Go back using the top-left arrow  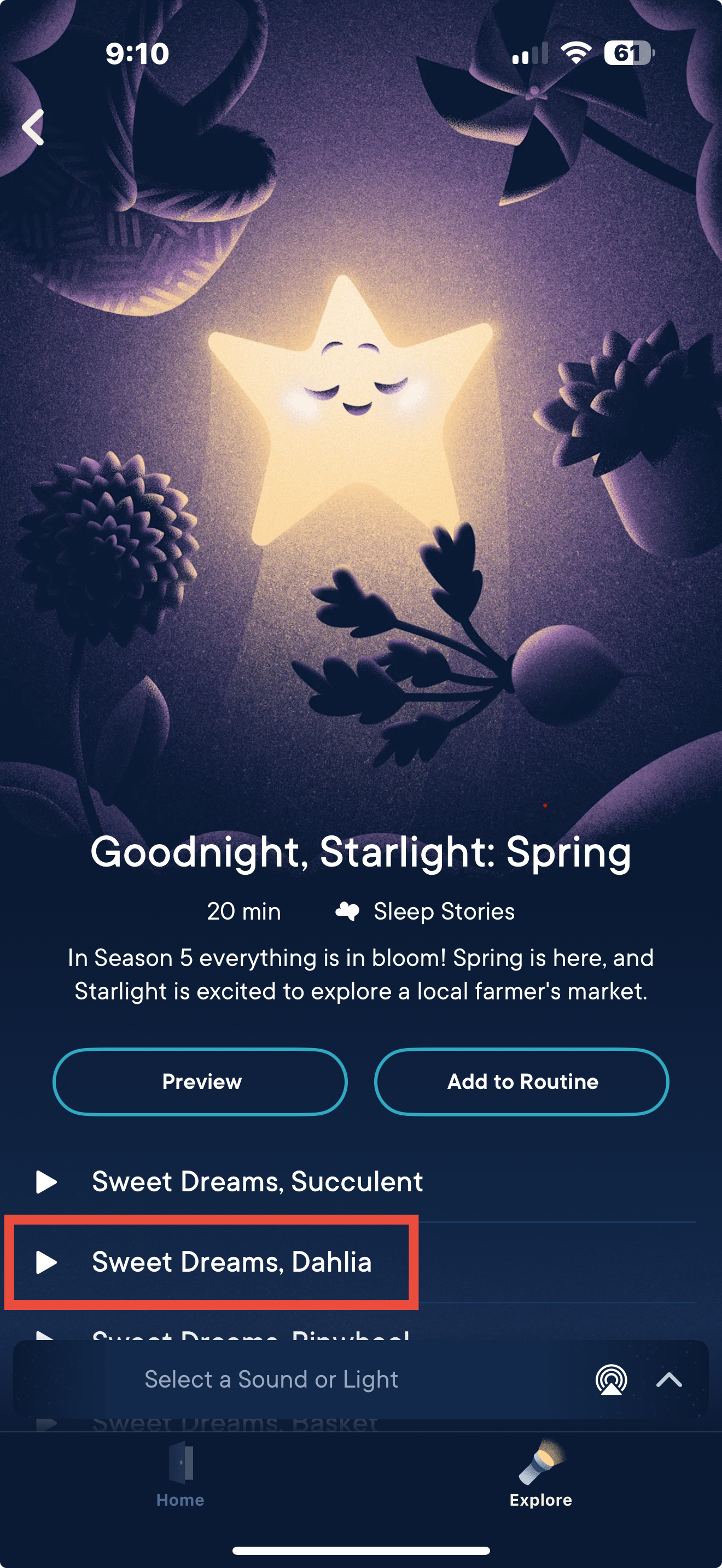[x=33, y=127]
